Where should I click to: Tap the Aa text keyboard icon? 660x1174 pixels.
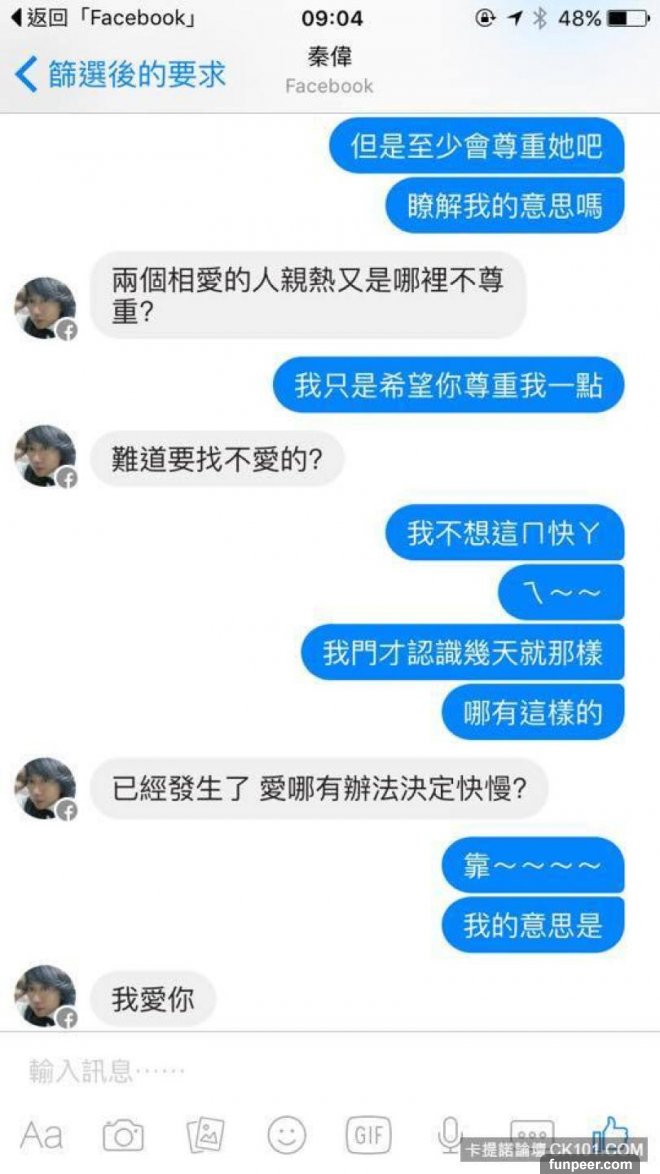tap(41, 1135)
